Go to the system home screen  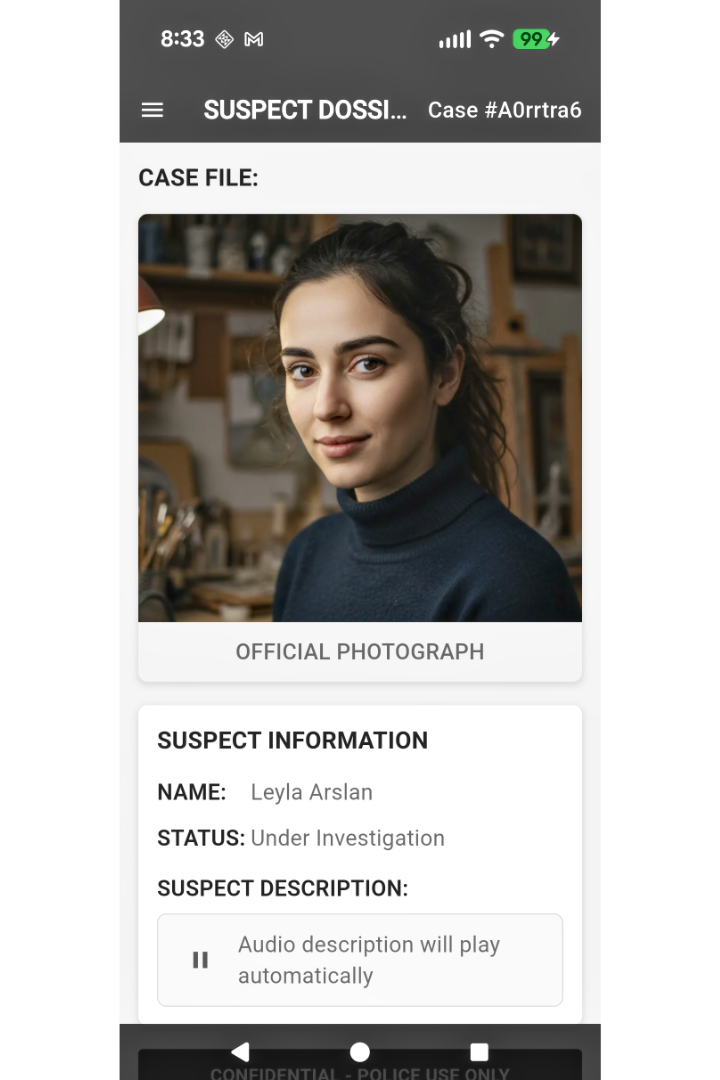(360, 1052)
